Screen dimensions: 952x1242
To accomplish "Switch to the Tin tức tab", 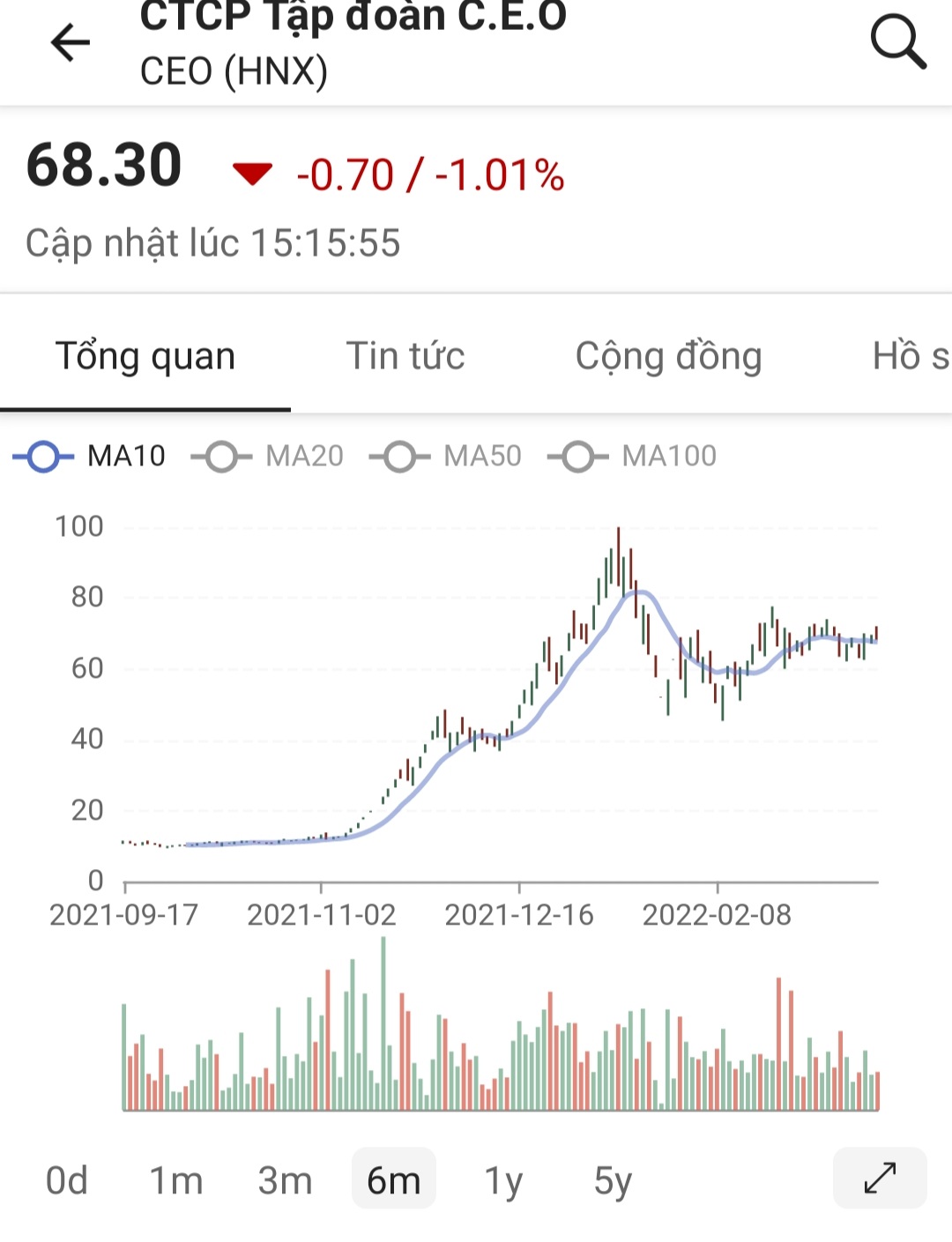I will click(x=405, y=356).
